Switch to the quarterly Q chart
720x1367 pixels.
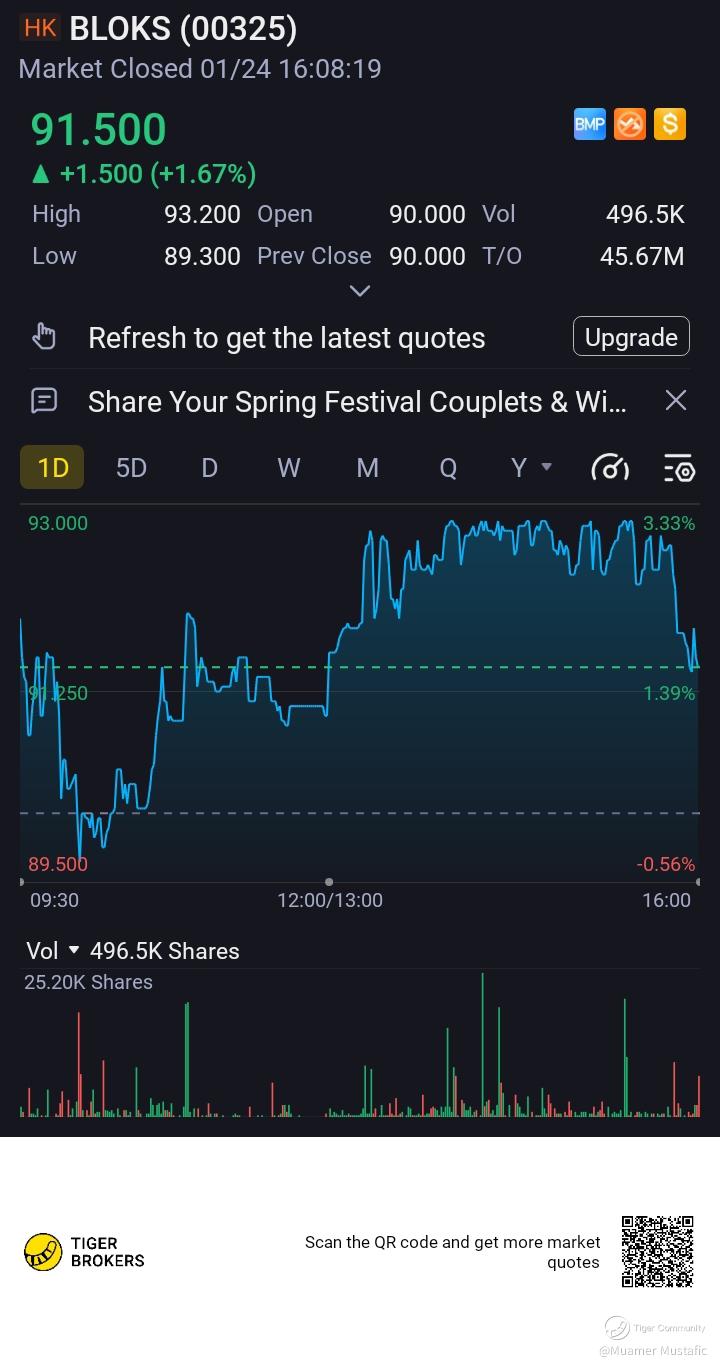coord(448,467)
